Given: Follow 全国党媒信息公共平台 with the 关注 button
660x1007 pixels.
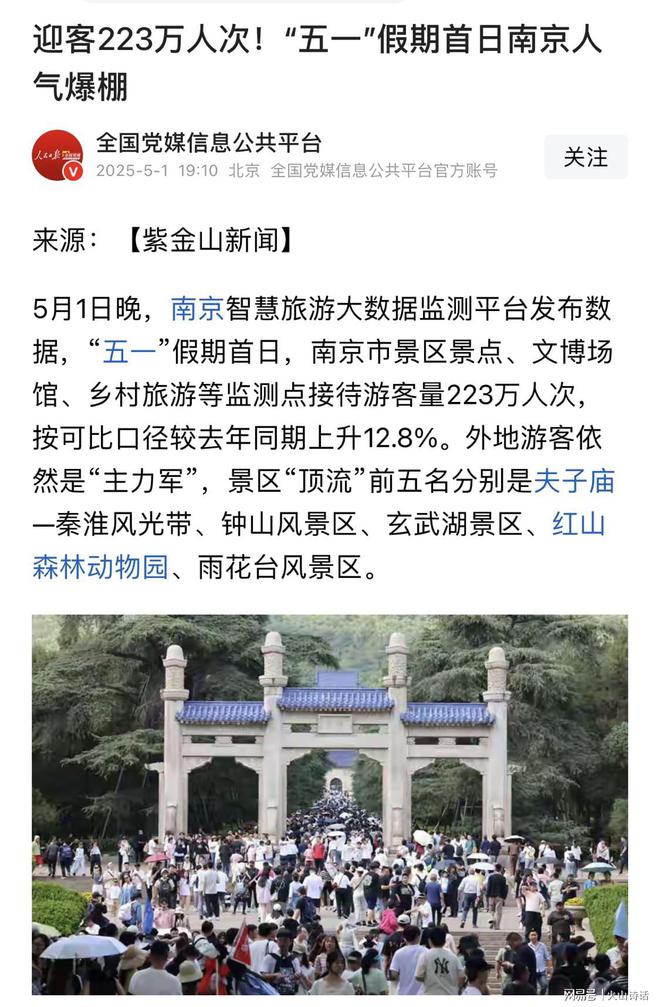Looking at the screenshot, I should coord(585,157).
